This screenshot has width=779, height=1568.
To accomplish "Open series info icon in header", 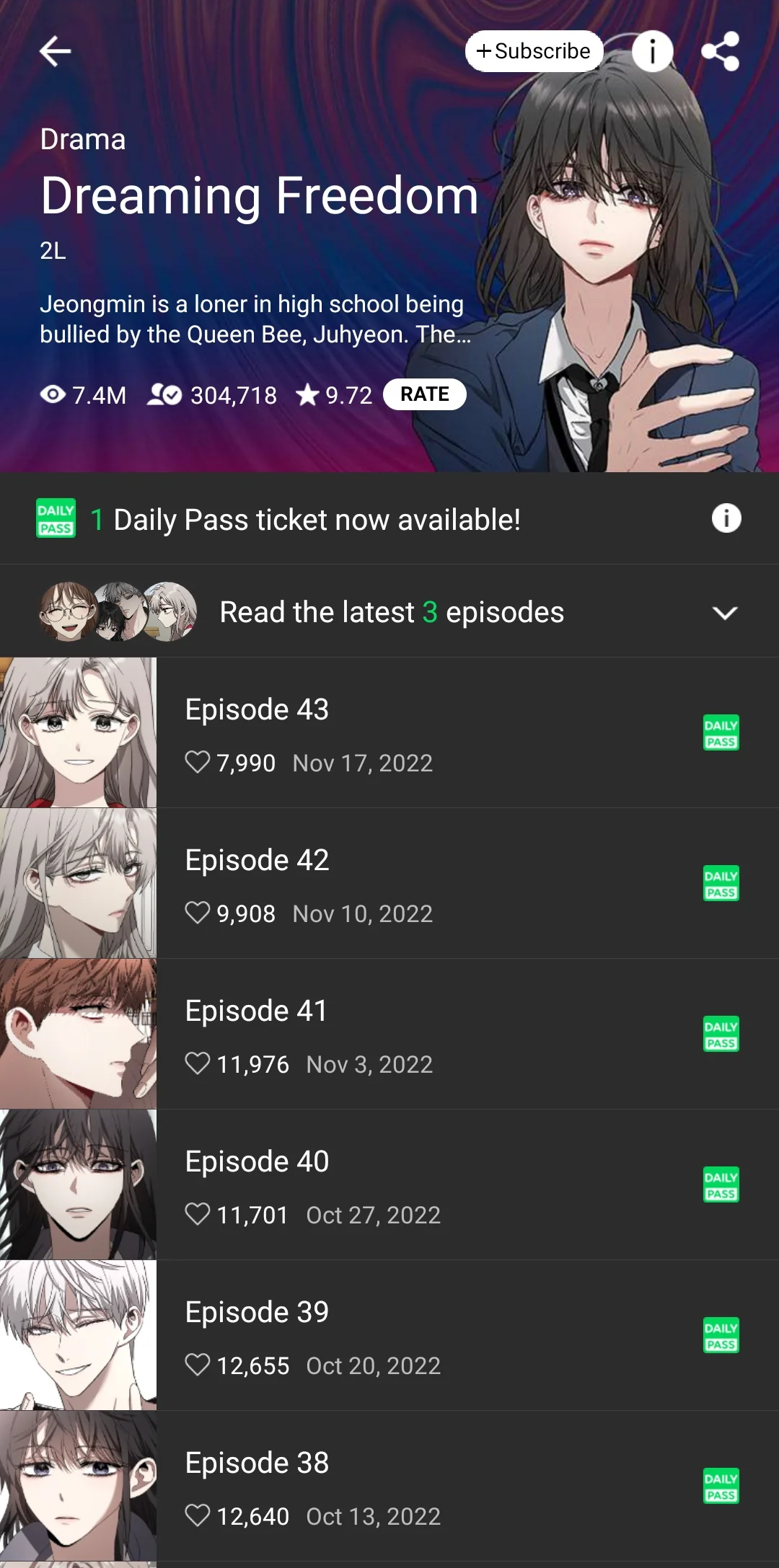I will [x=652, y=51].
